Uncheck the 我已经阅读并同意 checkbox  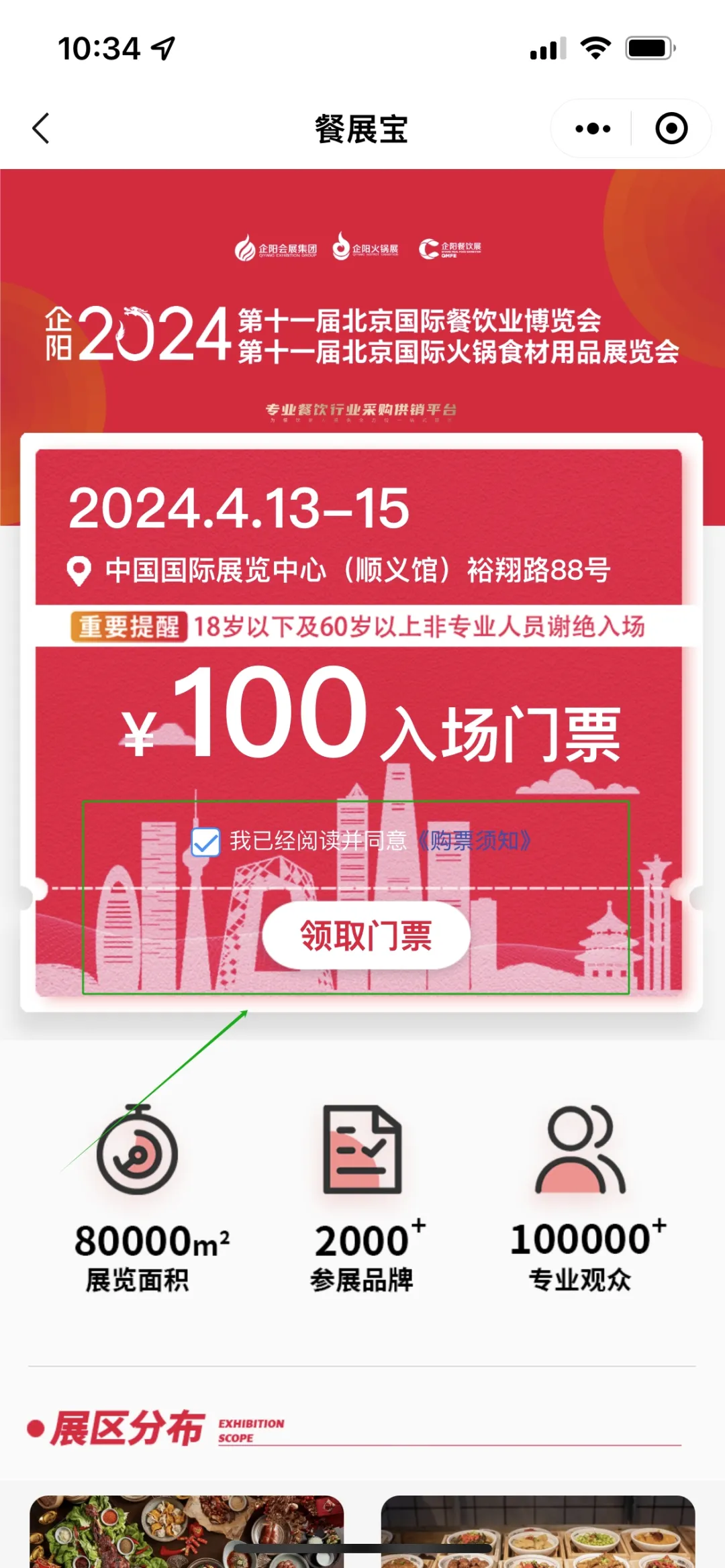205,842
